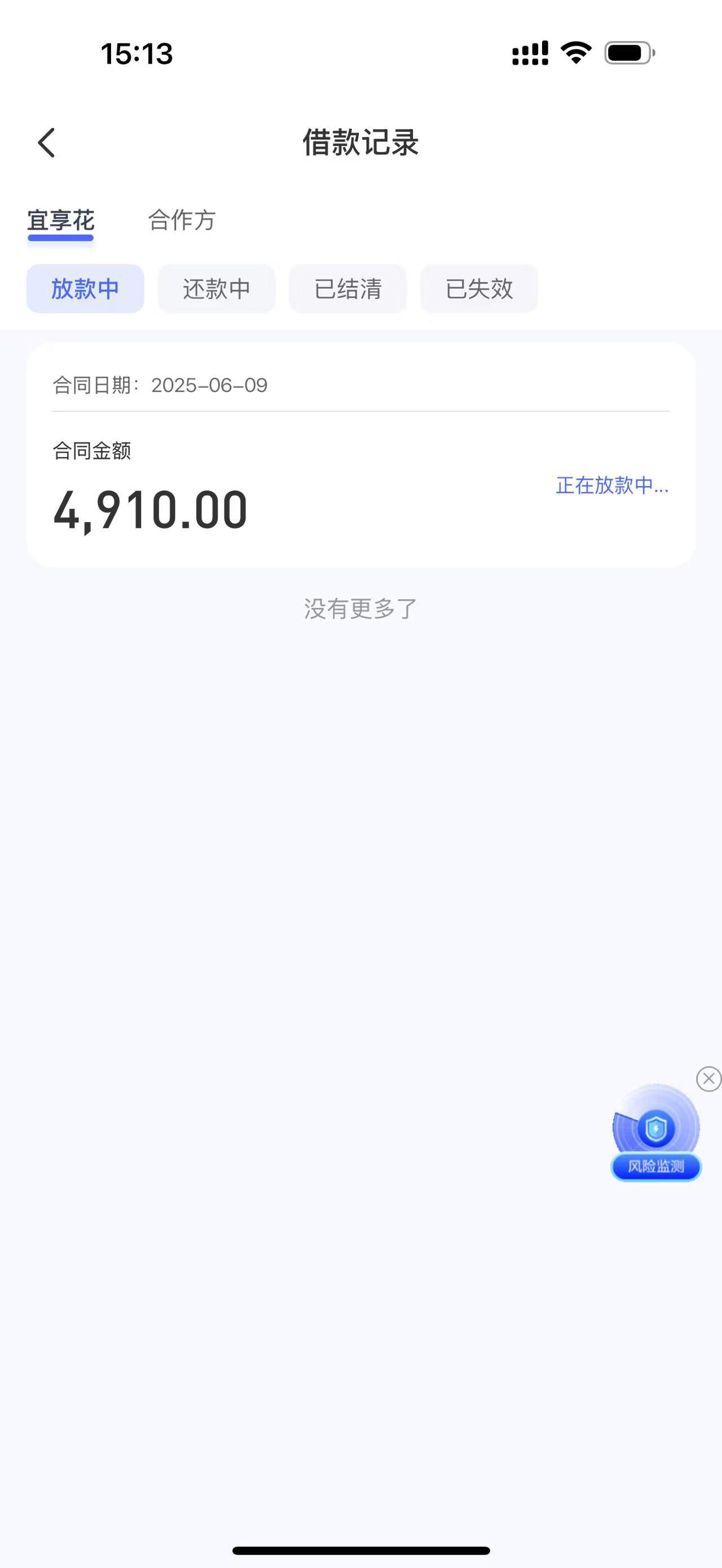722x1568 pixels.
Task: Open the 风险监测 floating widget
Action: point(656,1133)
